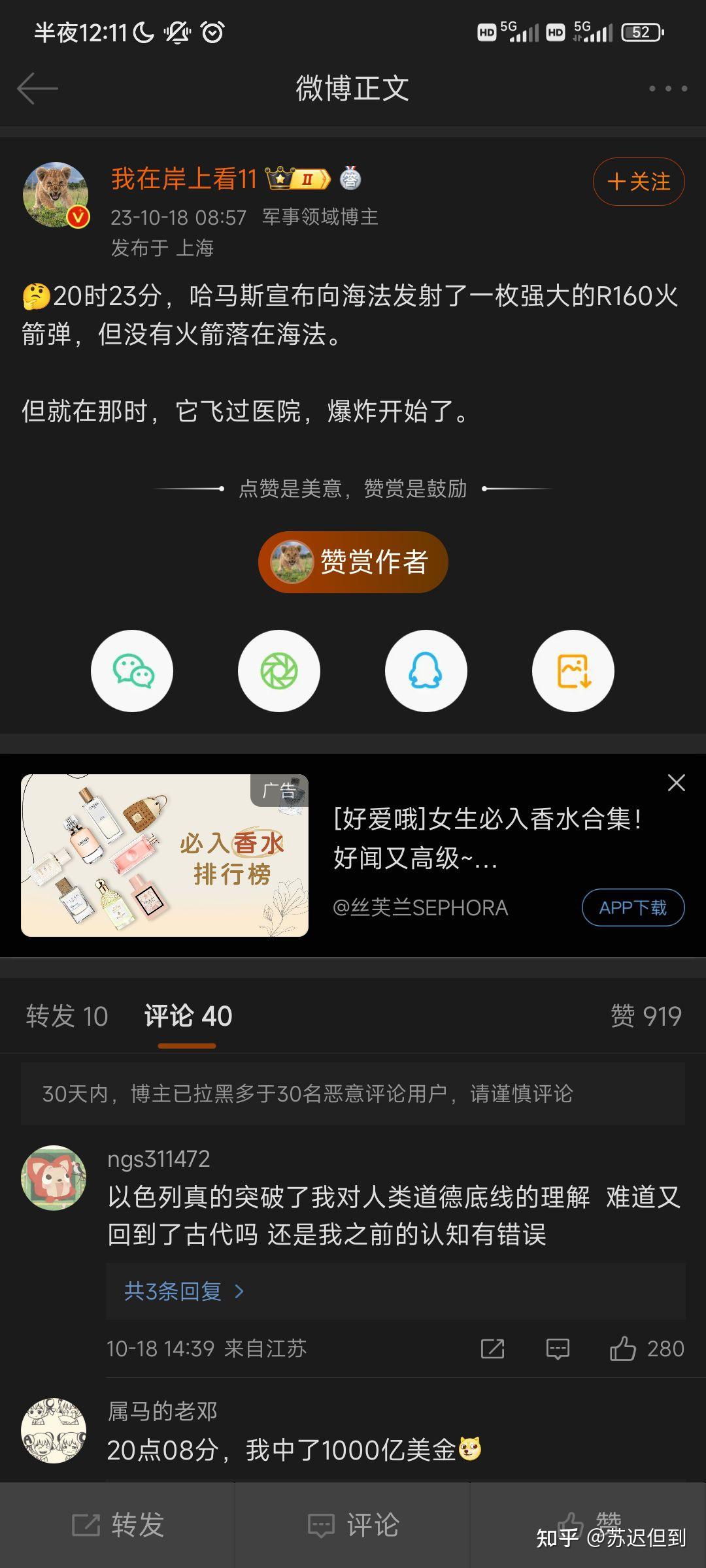Screen dimensions: 706x1568
Task: Reply to the comment by ngs311472
Action: (558, 1348)
